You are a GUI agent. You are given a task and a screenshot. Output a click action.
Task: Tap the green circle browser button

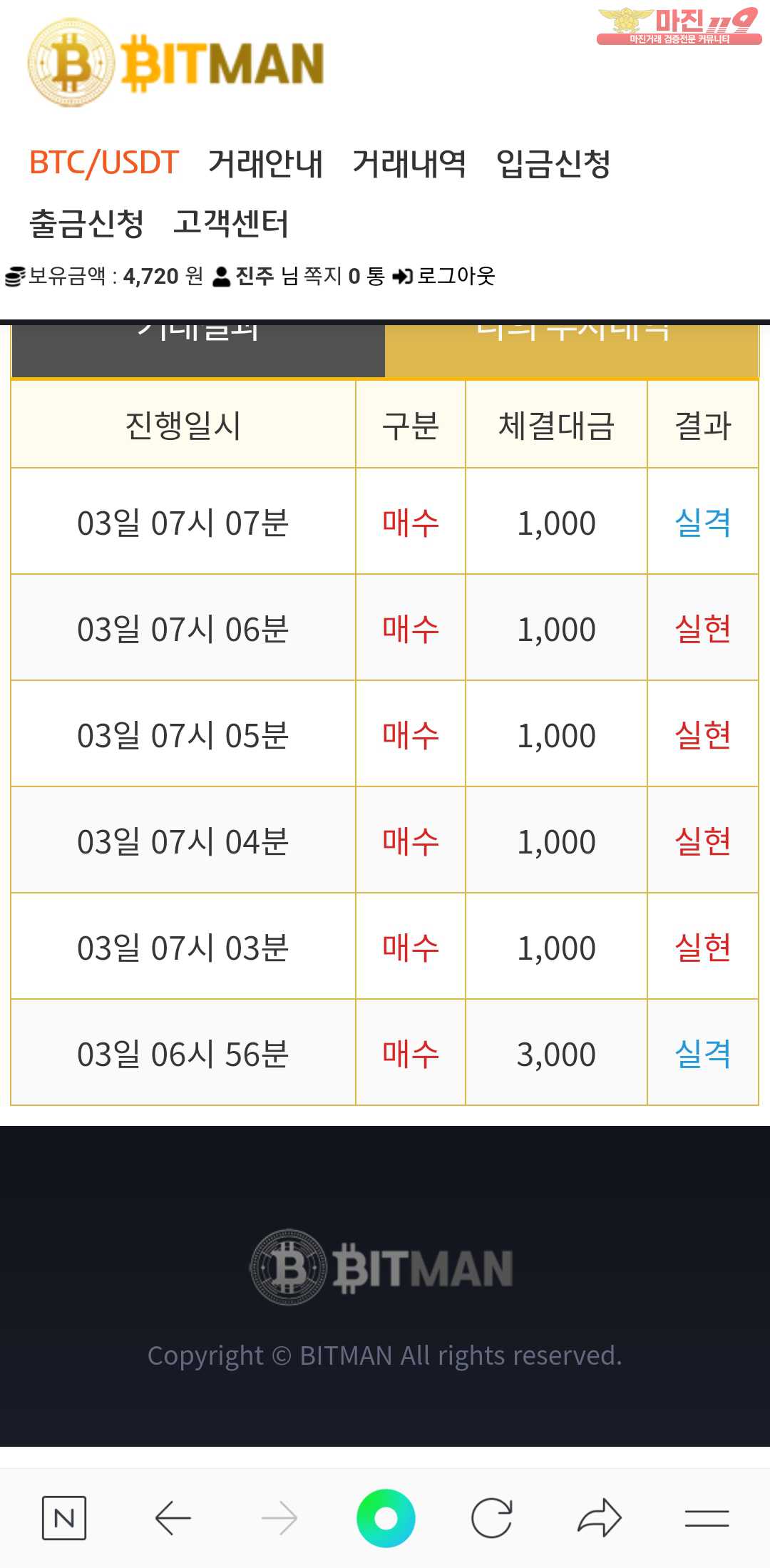tap(386, 1518)
